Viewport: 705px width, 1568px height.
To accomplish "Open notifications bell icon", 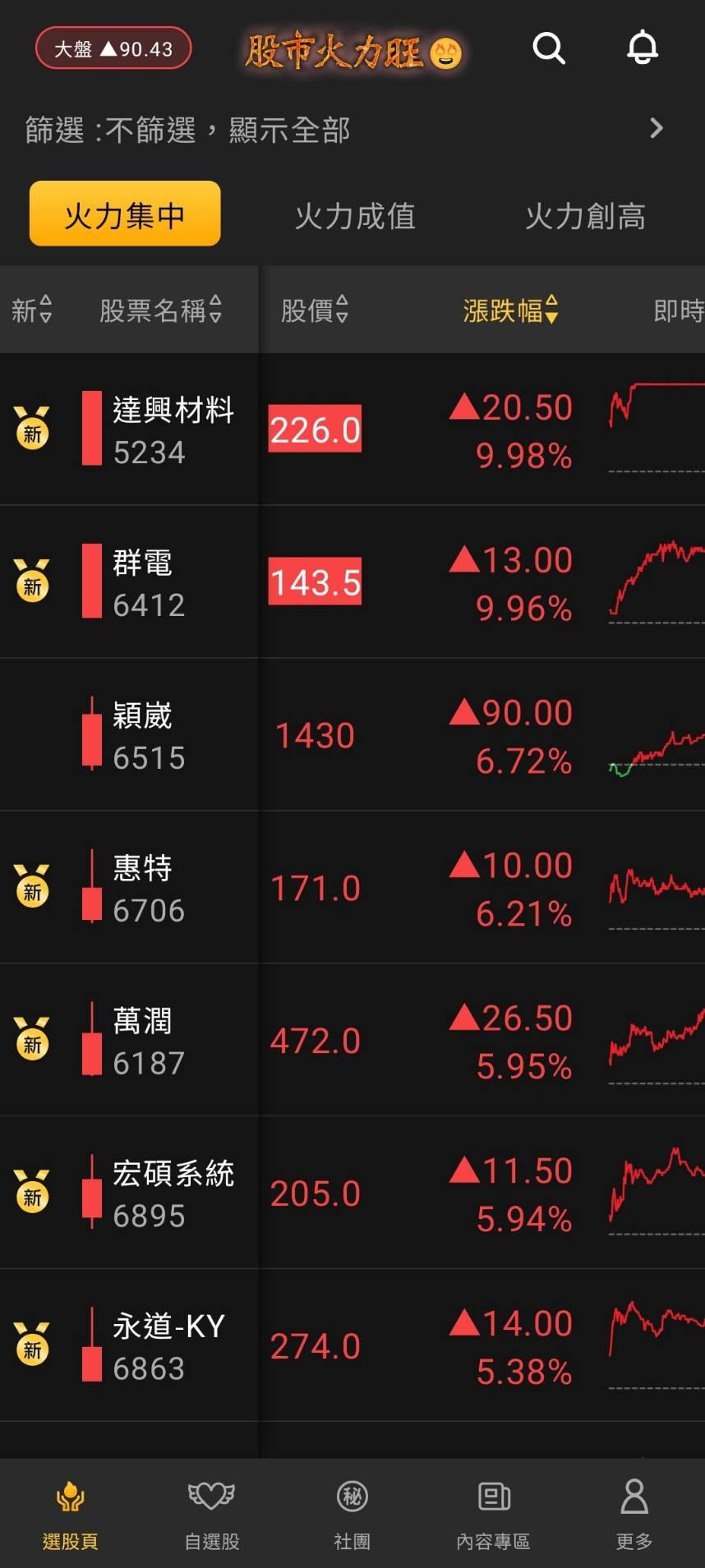I will (x=643, y=49).
